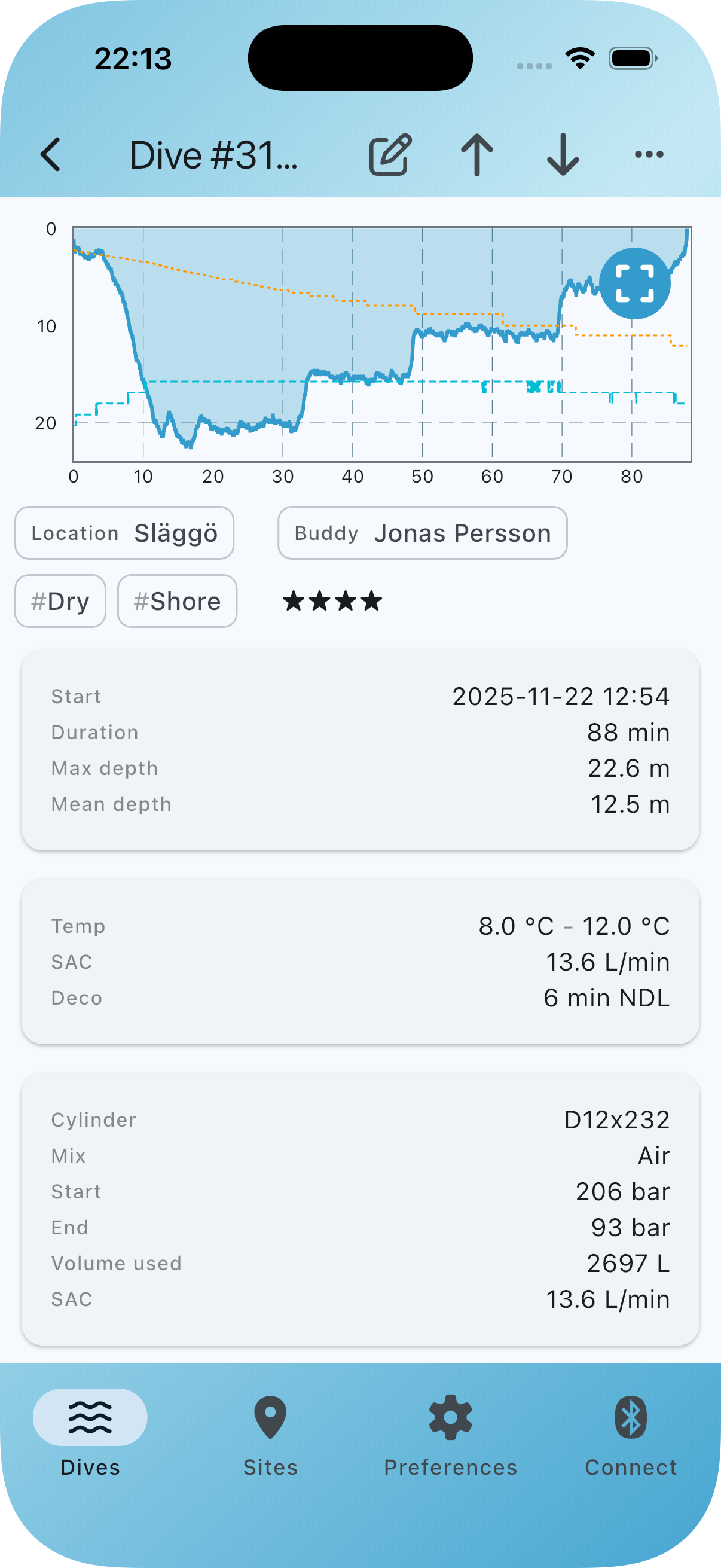Open the three-dot overflow menu

(x=649, y=155)
